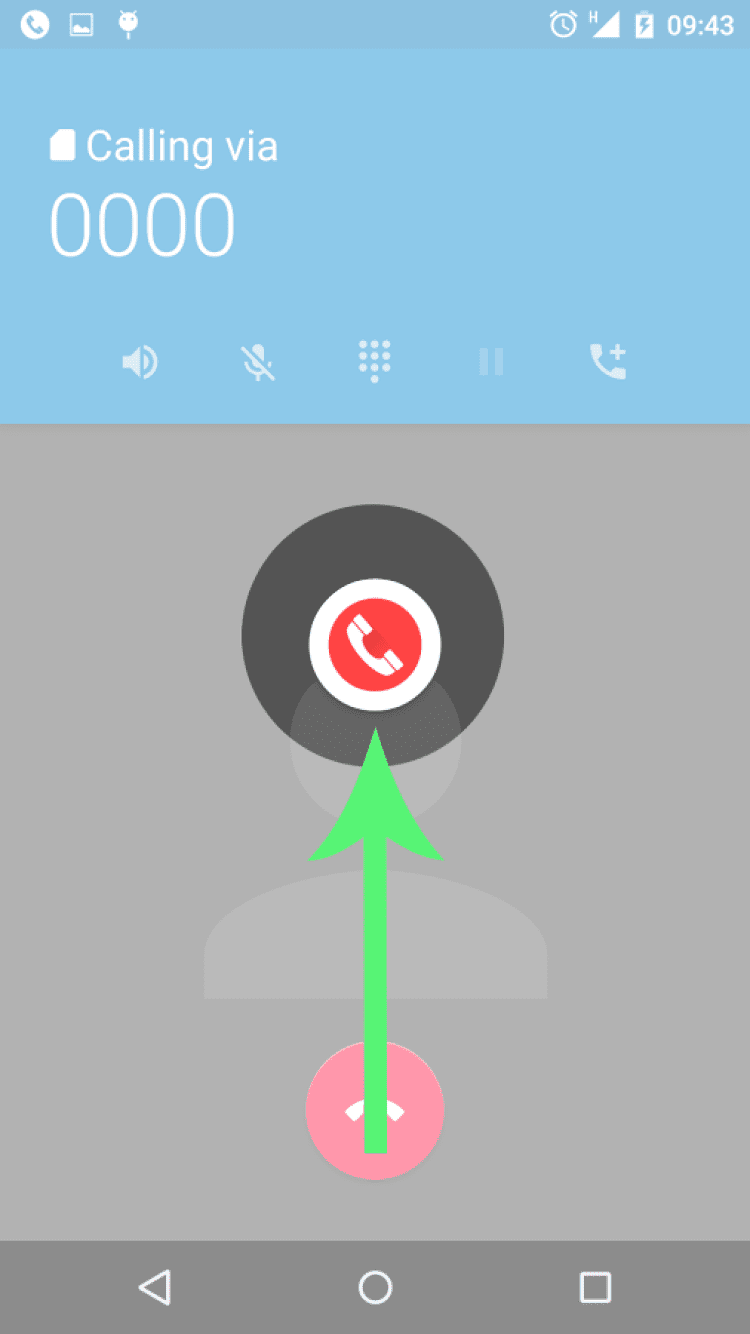Tap the red call recorder widget
750x1334 pixels.
coord(375,644)
